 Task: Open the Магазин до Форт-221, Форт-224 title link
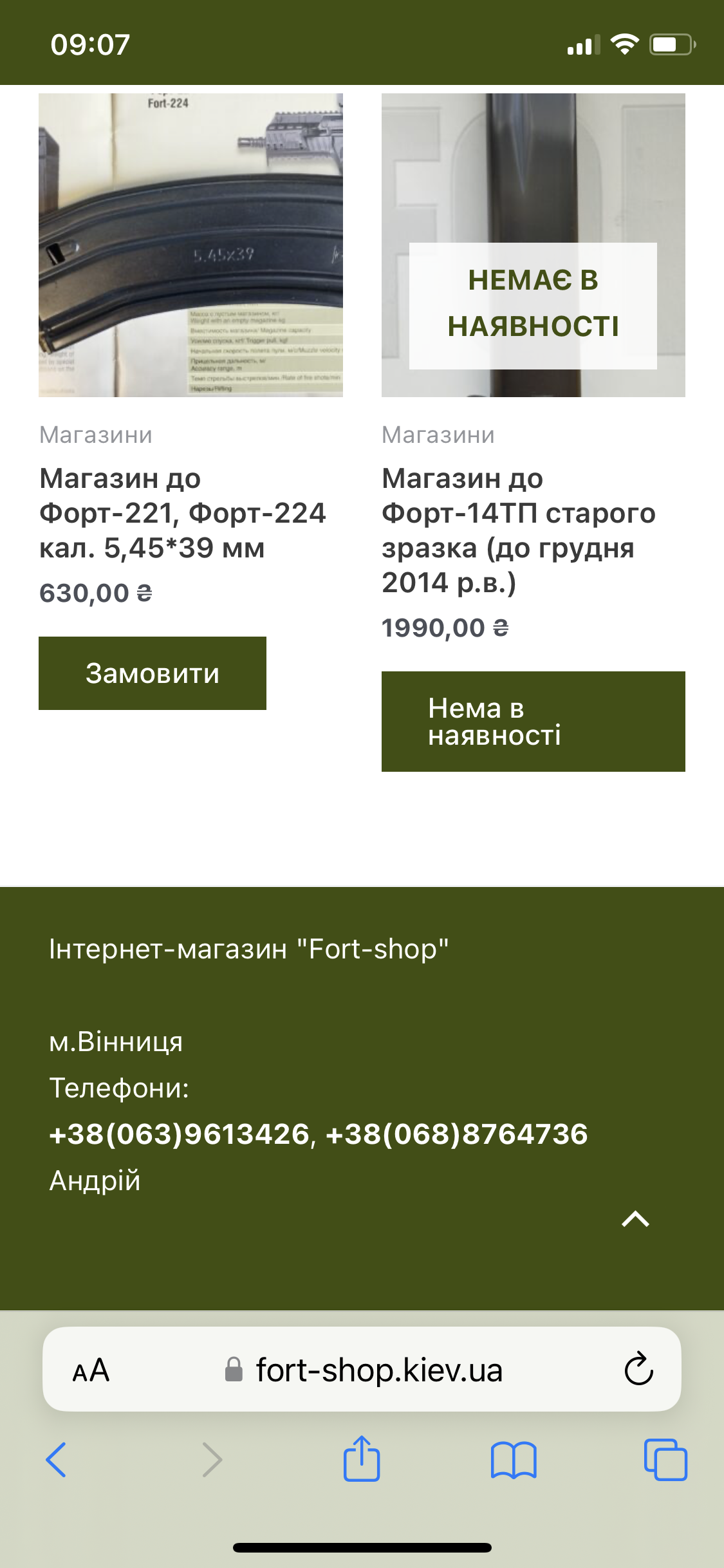(183, 513)
